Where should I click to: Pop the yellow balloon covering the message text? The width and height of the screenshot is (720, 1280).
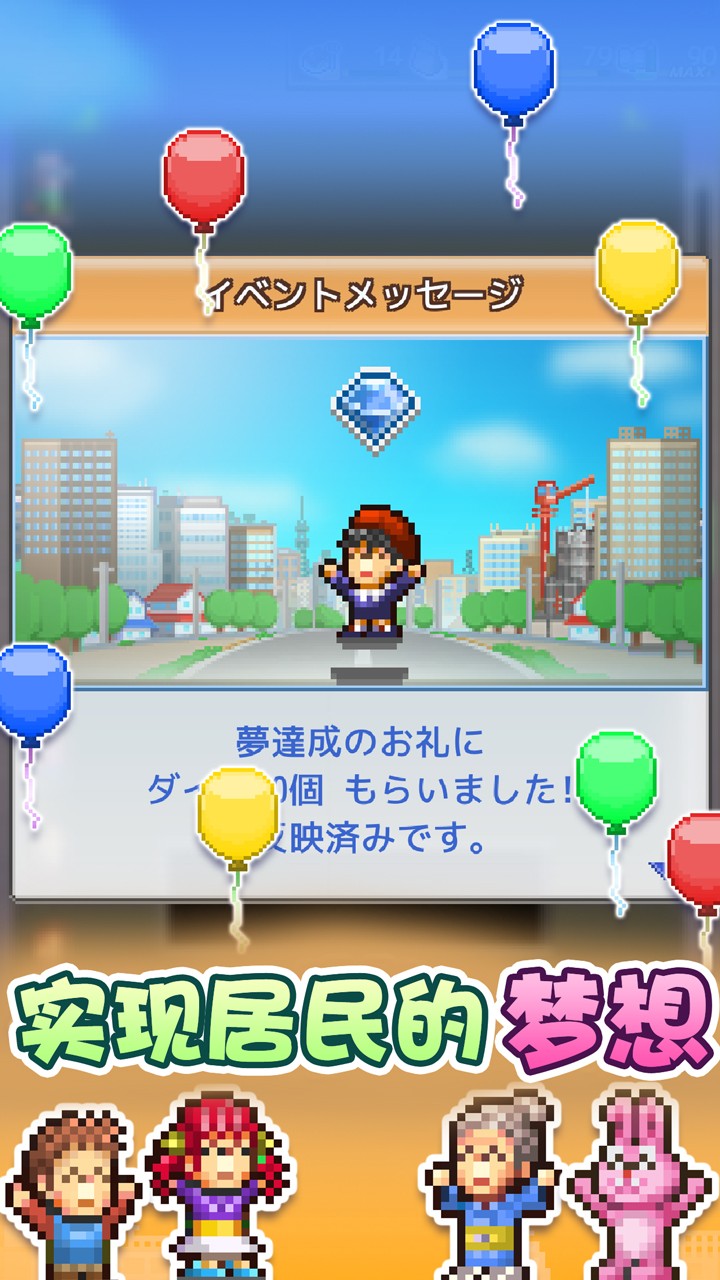coord(237,810)
